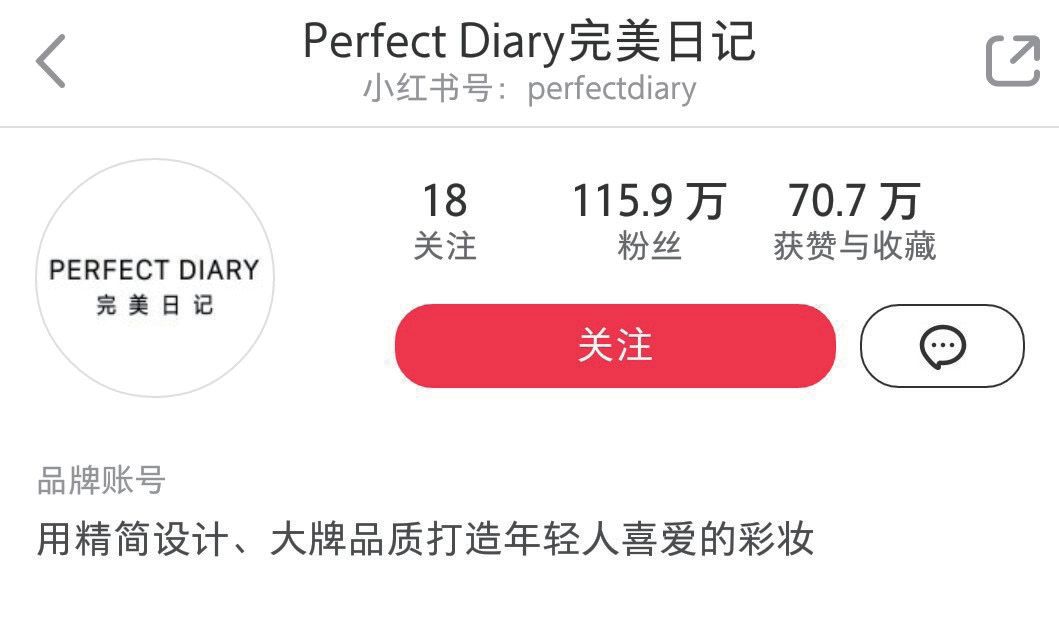This screenshot has height=628, width=1059.
Task: Share the Perfect Diary profile
Action: [x=1012, y=61]
